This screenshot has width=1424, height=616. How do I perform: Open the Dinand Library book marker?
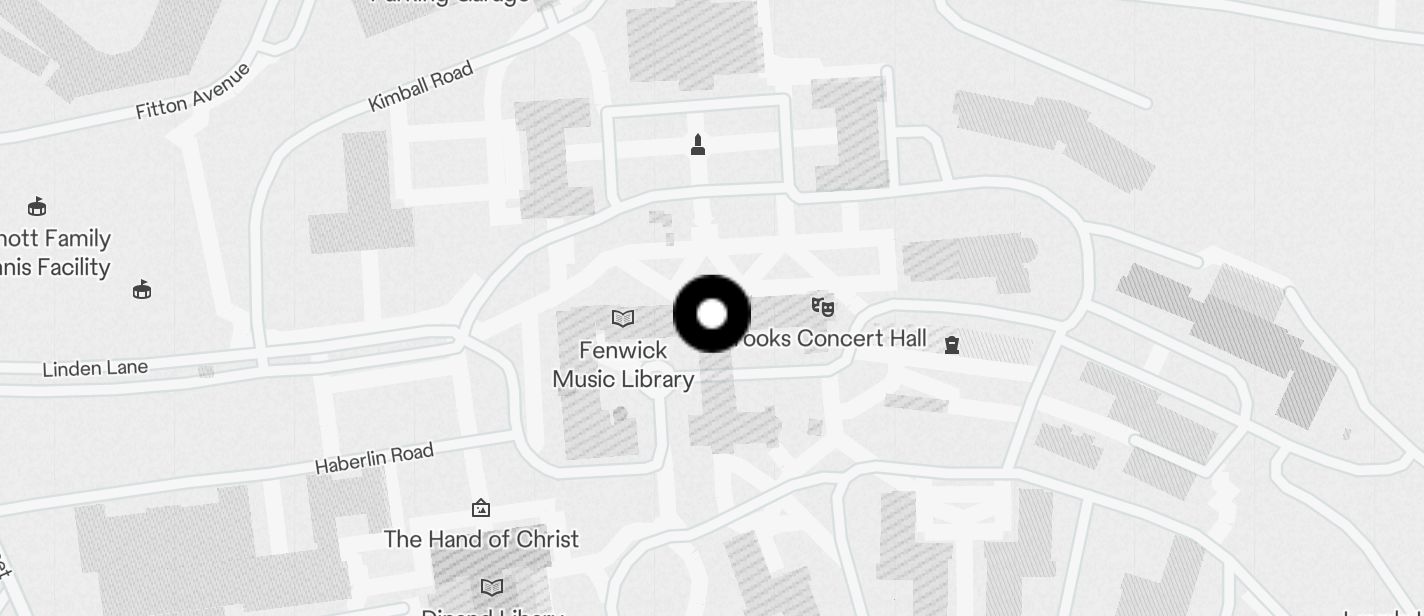point(491,586)
